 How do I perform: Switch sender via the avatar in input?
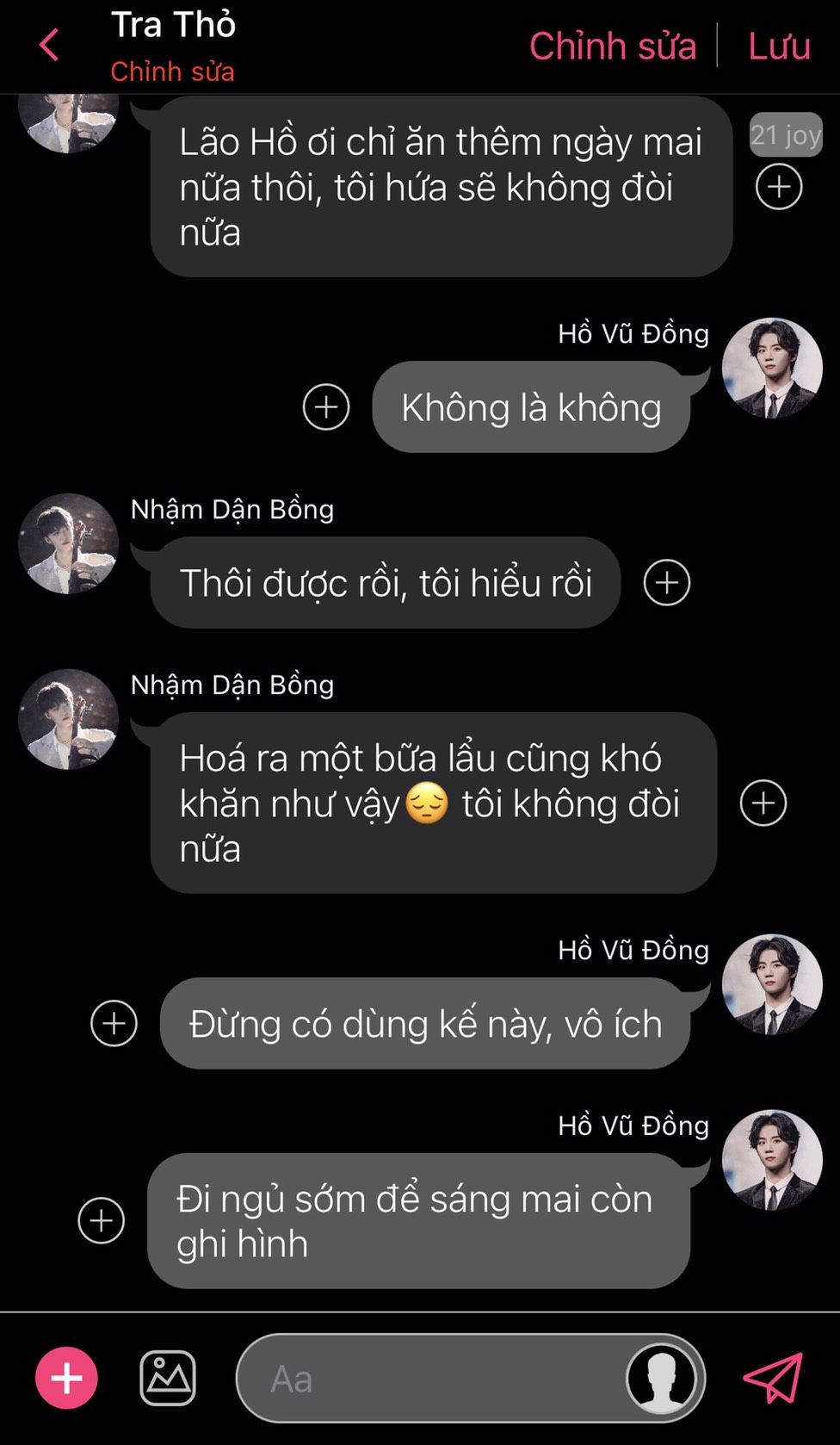pos(661,1379)
